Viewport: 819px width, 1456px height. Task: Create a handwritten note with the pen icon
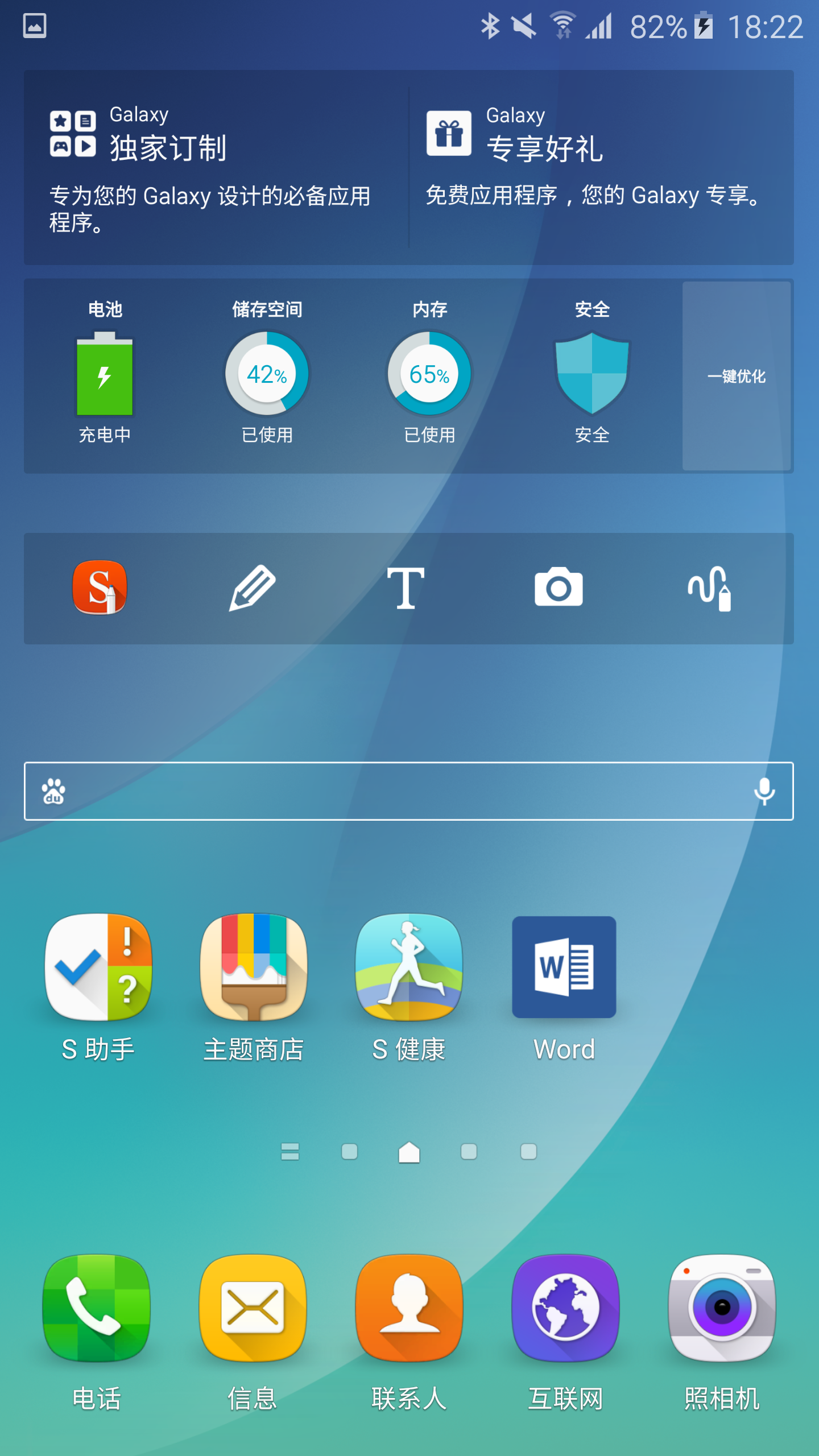(253, 588)
